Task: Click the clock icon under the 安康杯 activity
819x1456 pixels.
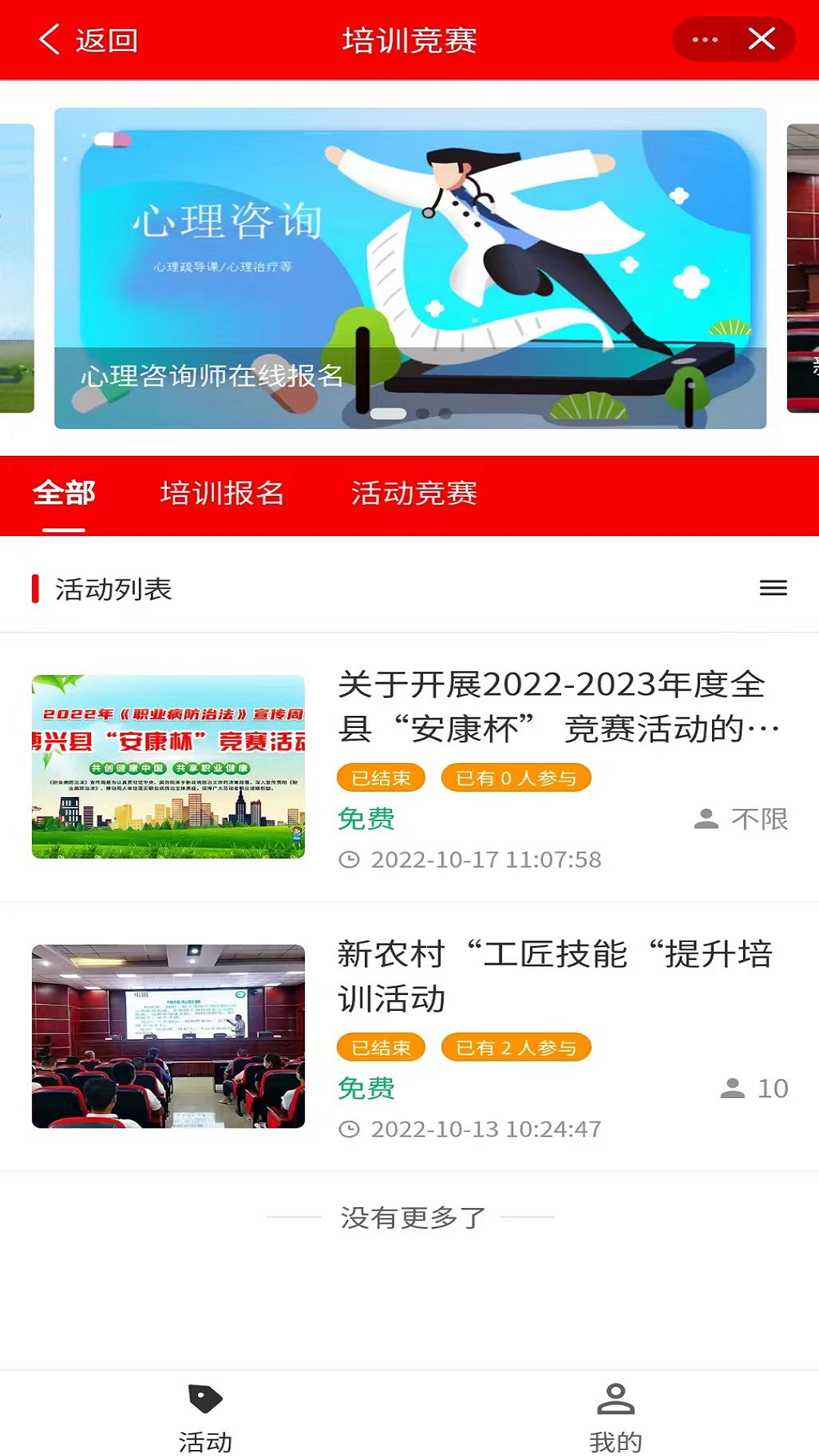Action: tap(350, 859)
